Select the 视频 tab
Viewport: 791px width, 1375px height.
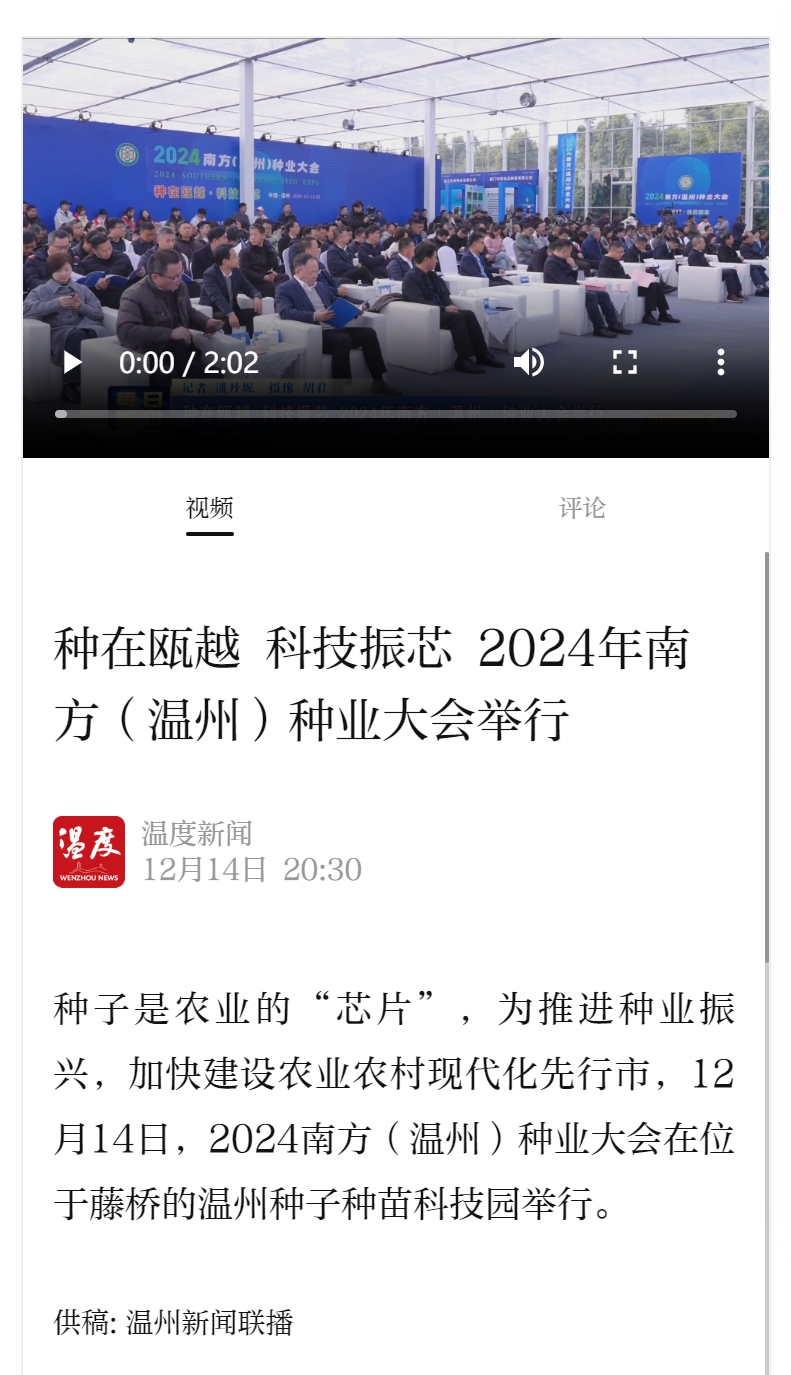click(210, 508)
